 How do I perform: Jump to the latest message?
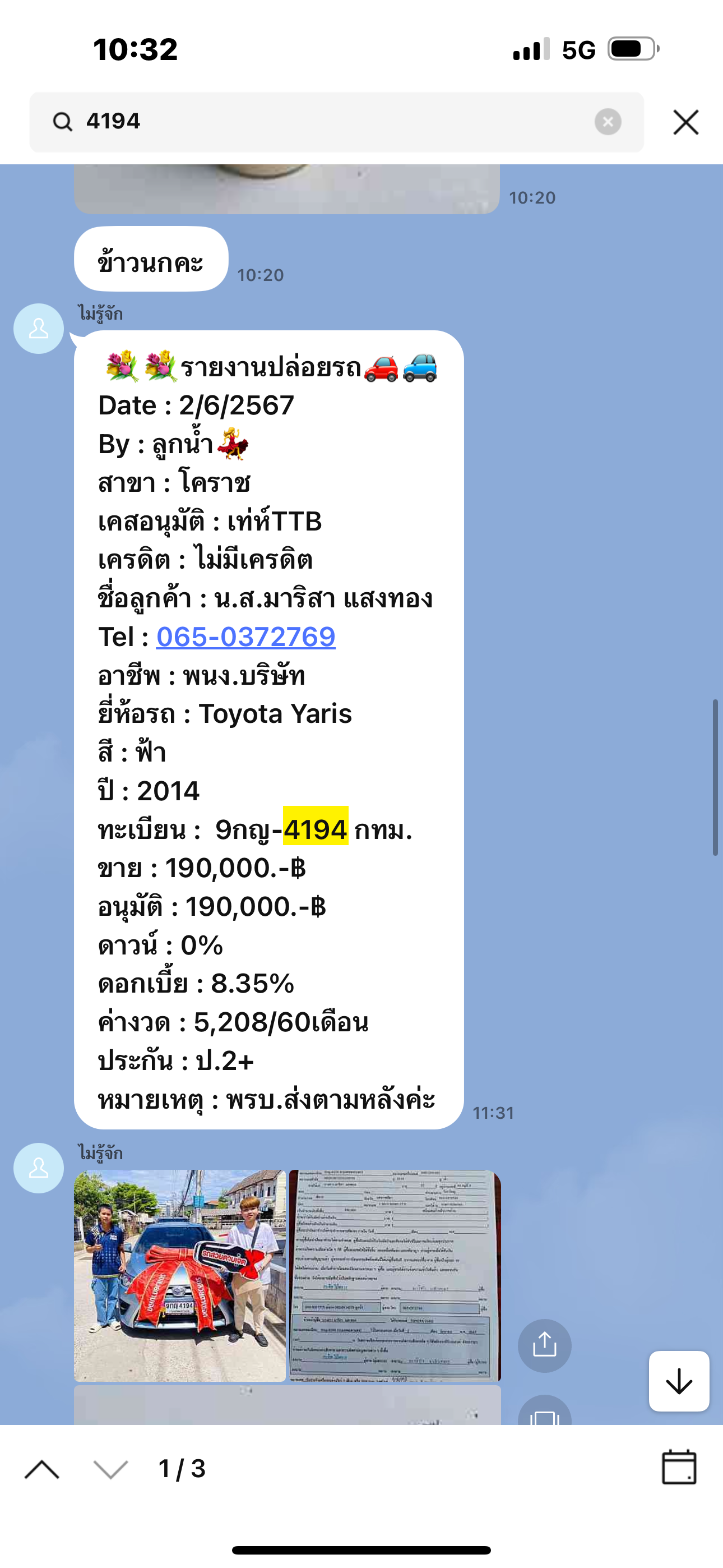tap(679, 1381)
